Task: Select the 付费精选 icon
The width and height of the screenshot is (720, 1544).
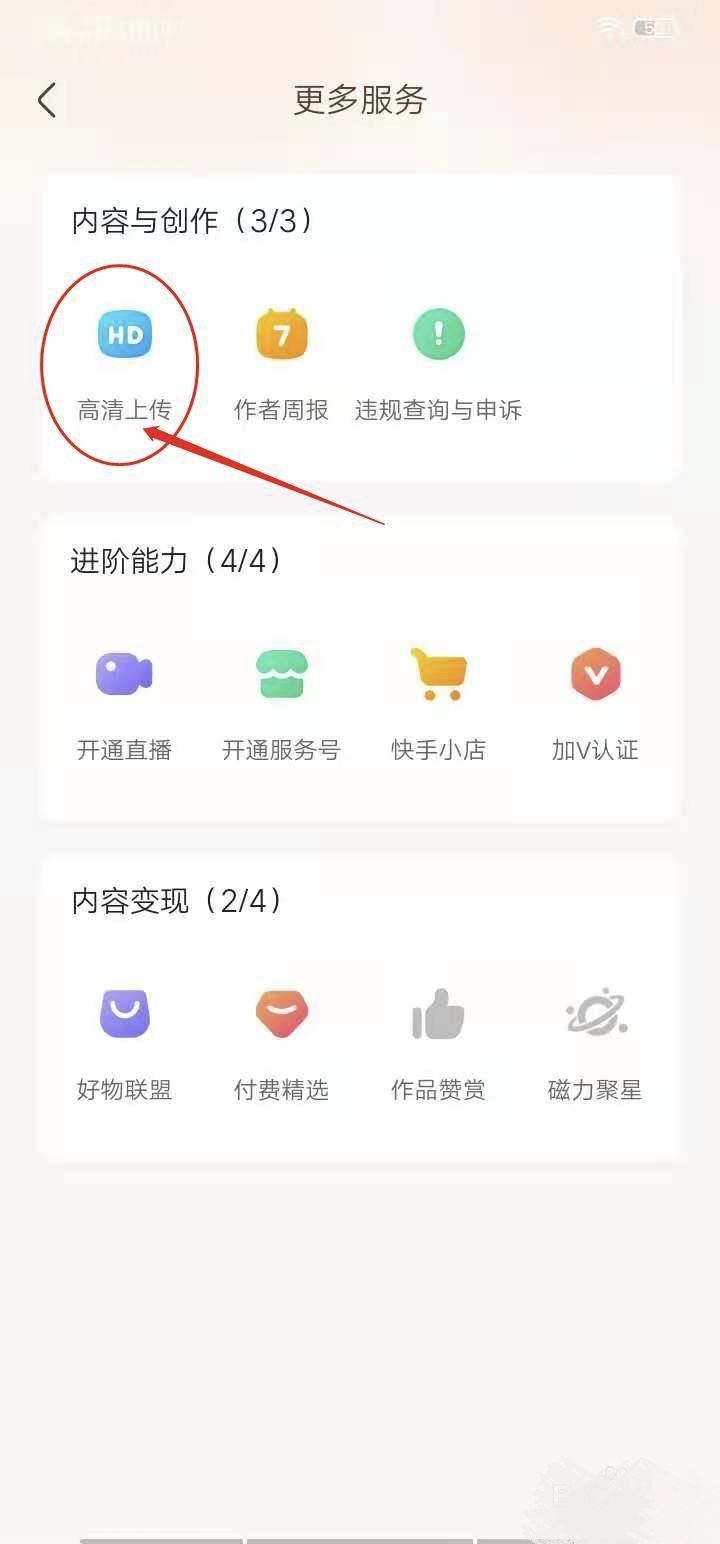Action: click(x=281, y=1013)
